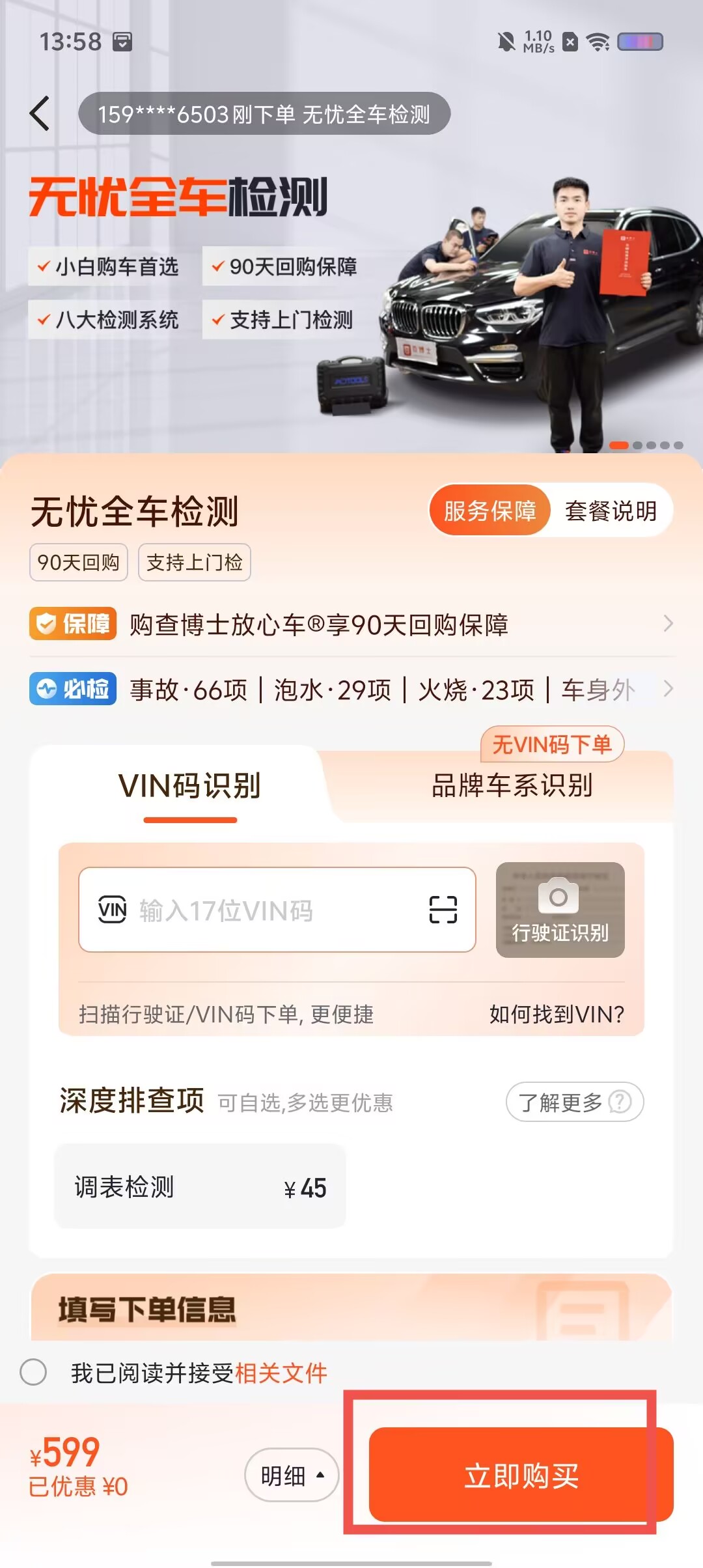
Task: Tap the 立即购买 button
Action: [521, 1475]
